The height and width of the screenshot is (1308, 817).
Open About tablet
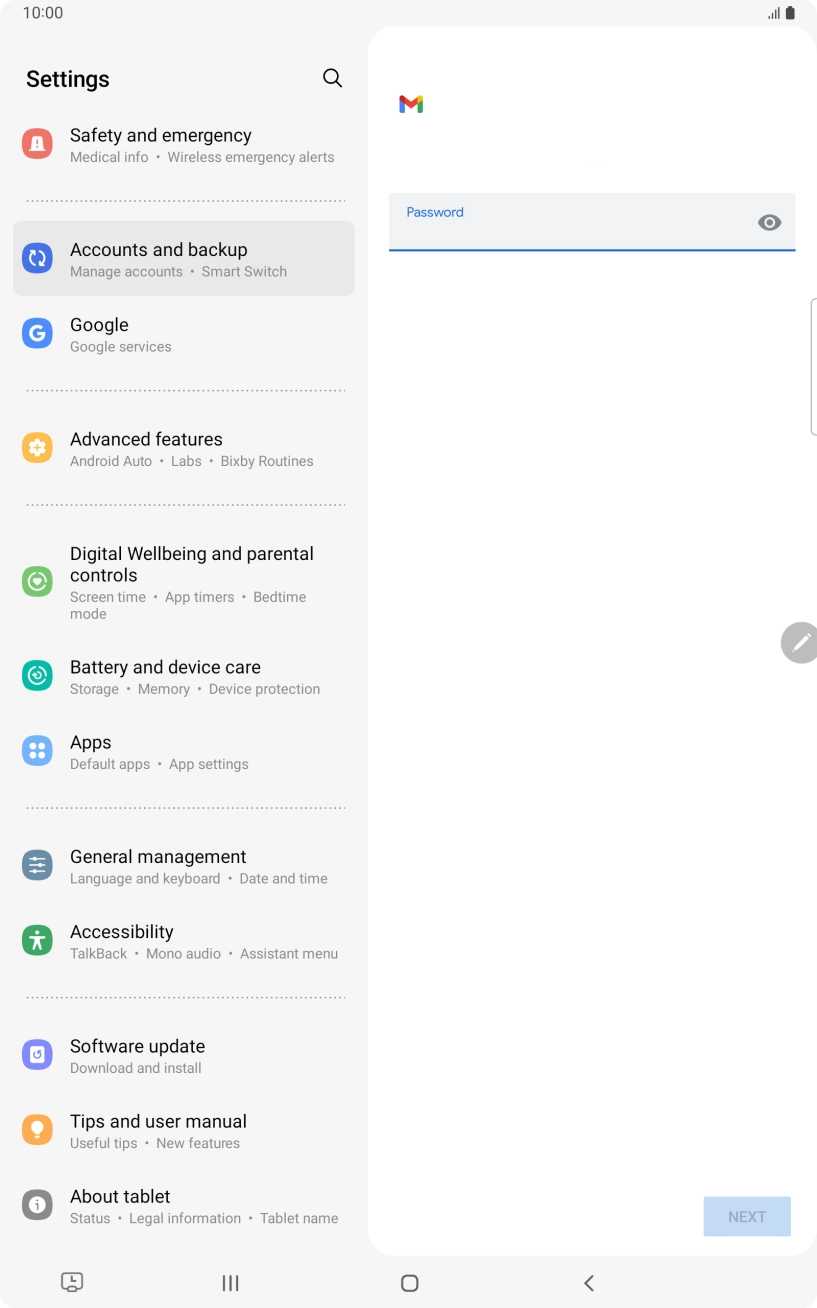click(184, 1206)
